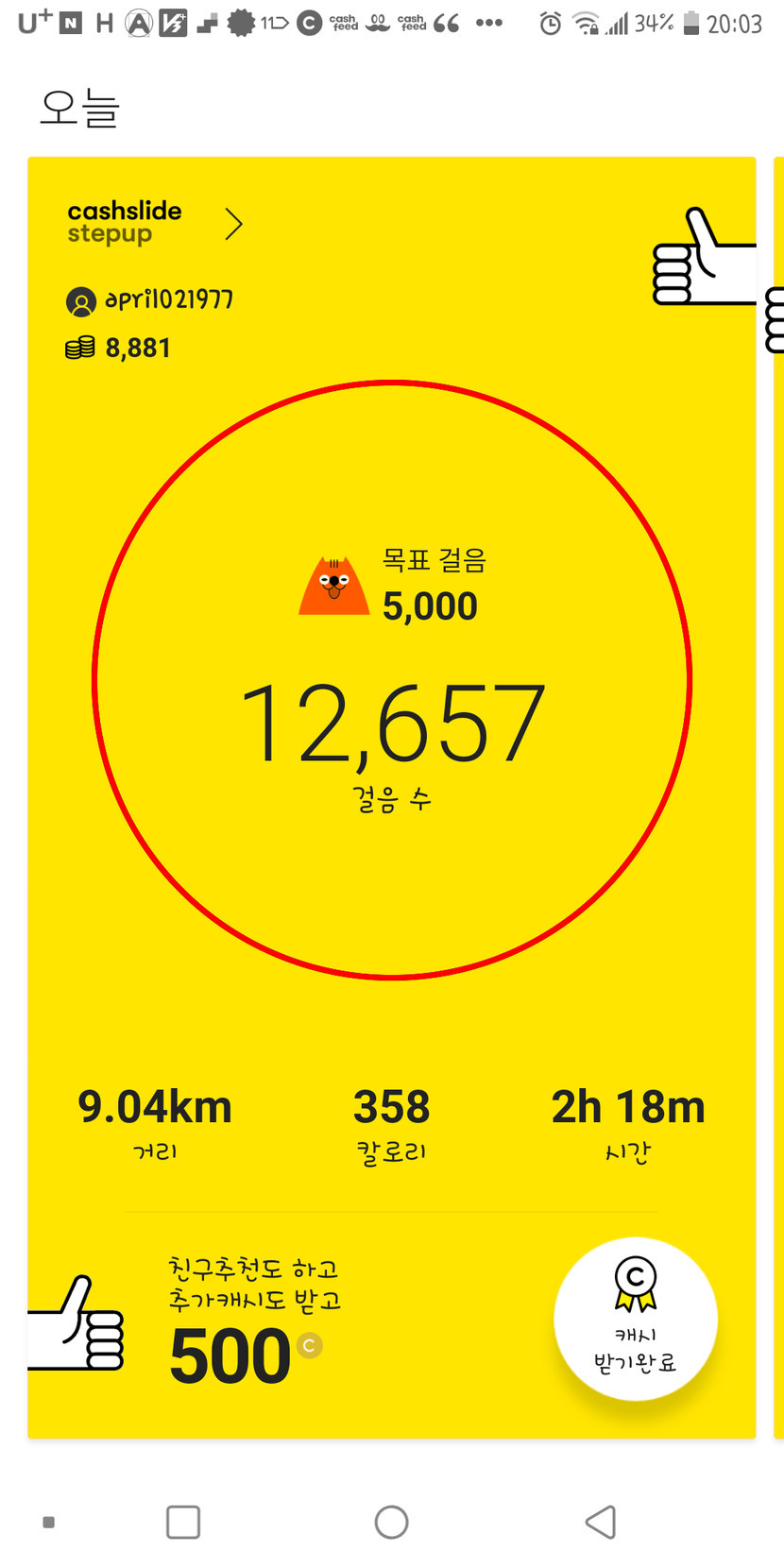The image size is (784, 1568).
Task: Open the 친구추천 500 cash banner
Action: click(x=253, y=1324)
